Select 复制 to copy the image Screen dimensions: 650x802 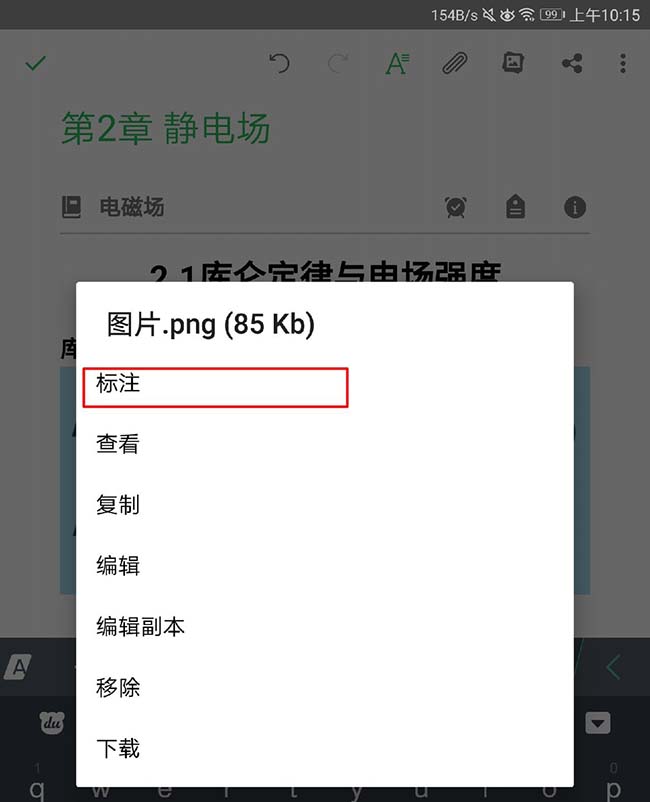tap(118, 505)
